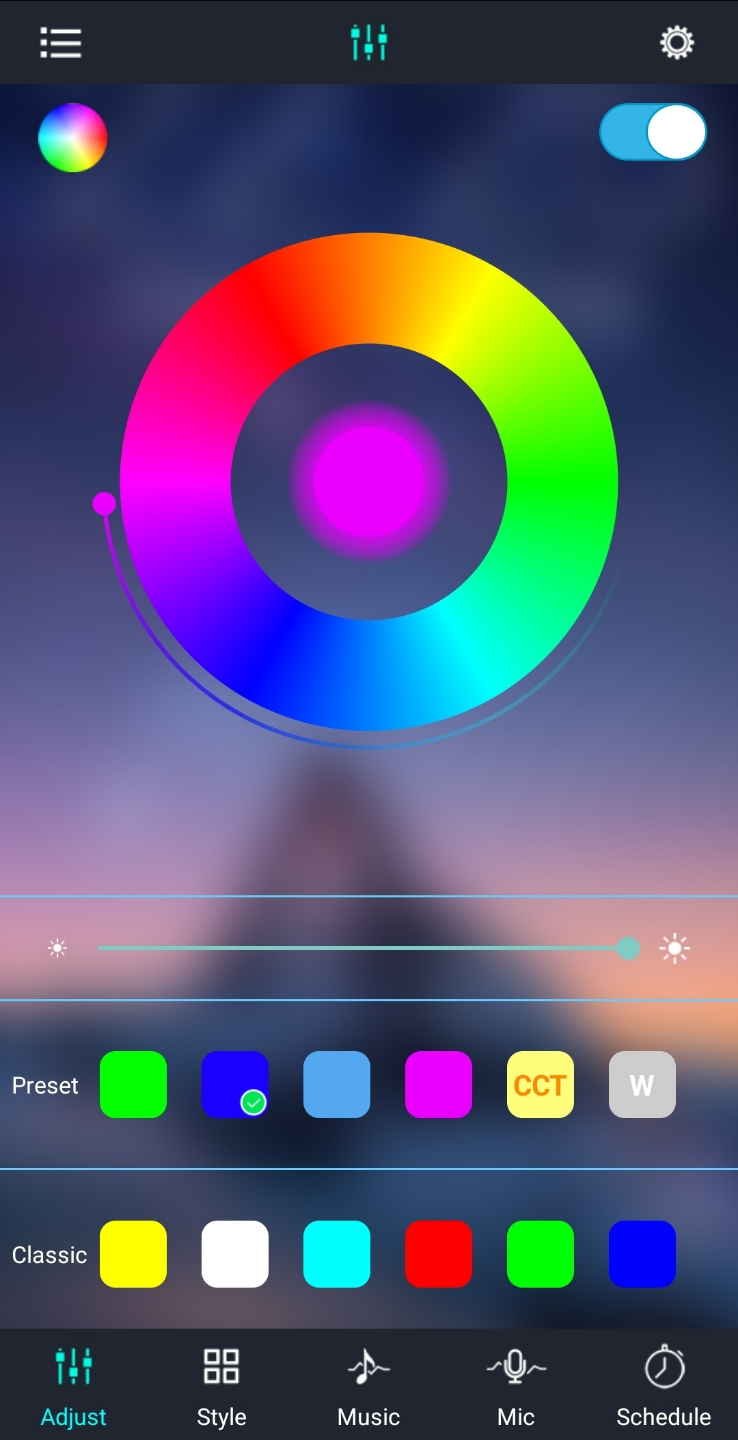Select the green Preset swatch
Viewport: 738px width, 1440px height.
click(x=133, y=1084)
